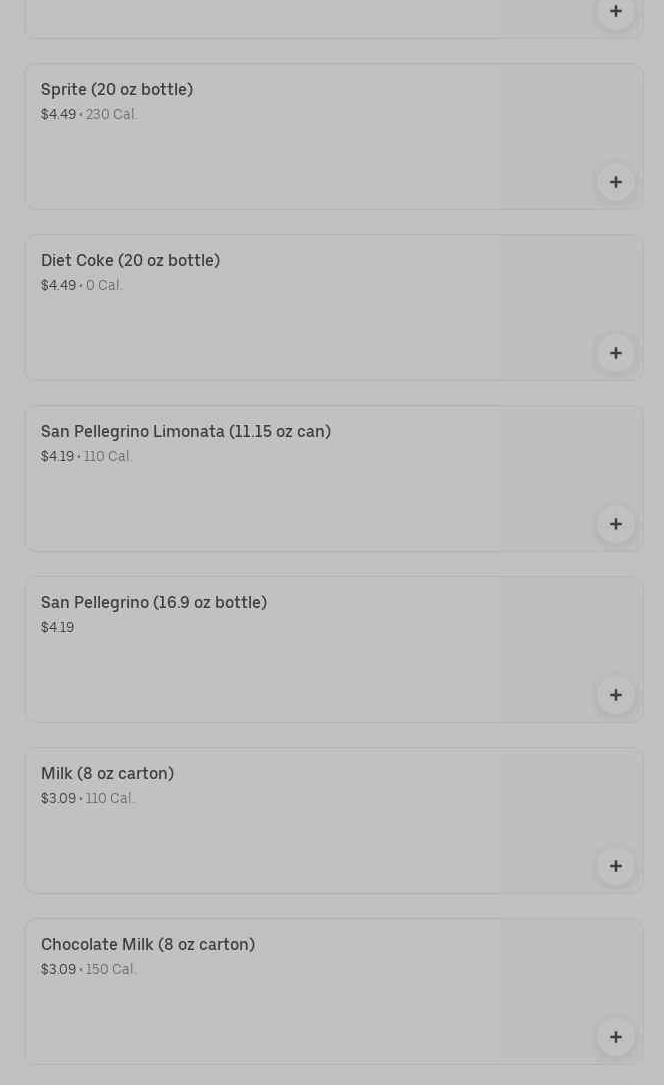Image resolution: width=664 pixels, height=1085 pixels.
Task: Open the San Pellegrino Limonata item card
Action: [262, 479]
